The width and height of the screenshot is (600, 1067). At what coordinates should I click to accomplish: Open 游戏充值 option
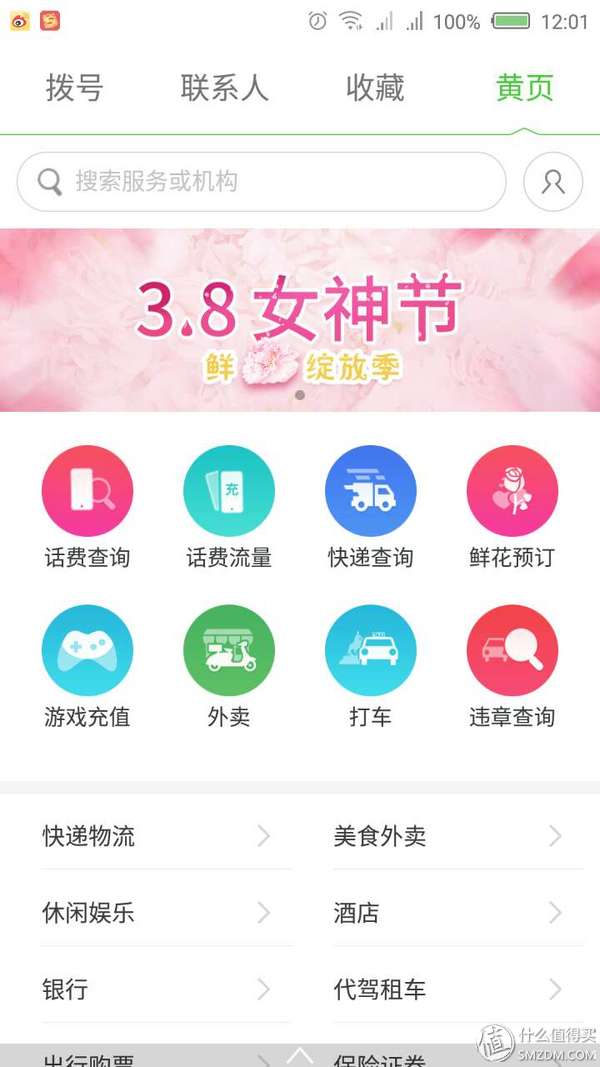click(87, 651)
